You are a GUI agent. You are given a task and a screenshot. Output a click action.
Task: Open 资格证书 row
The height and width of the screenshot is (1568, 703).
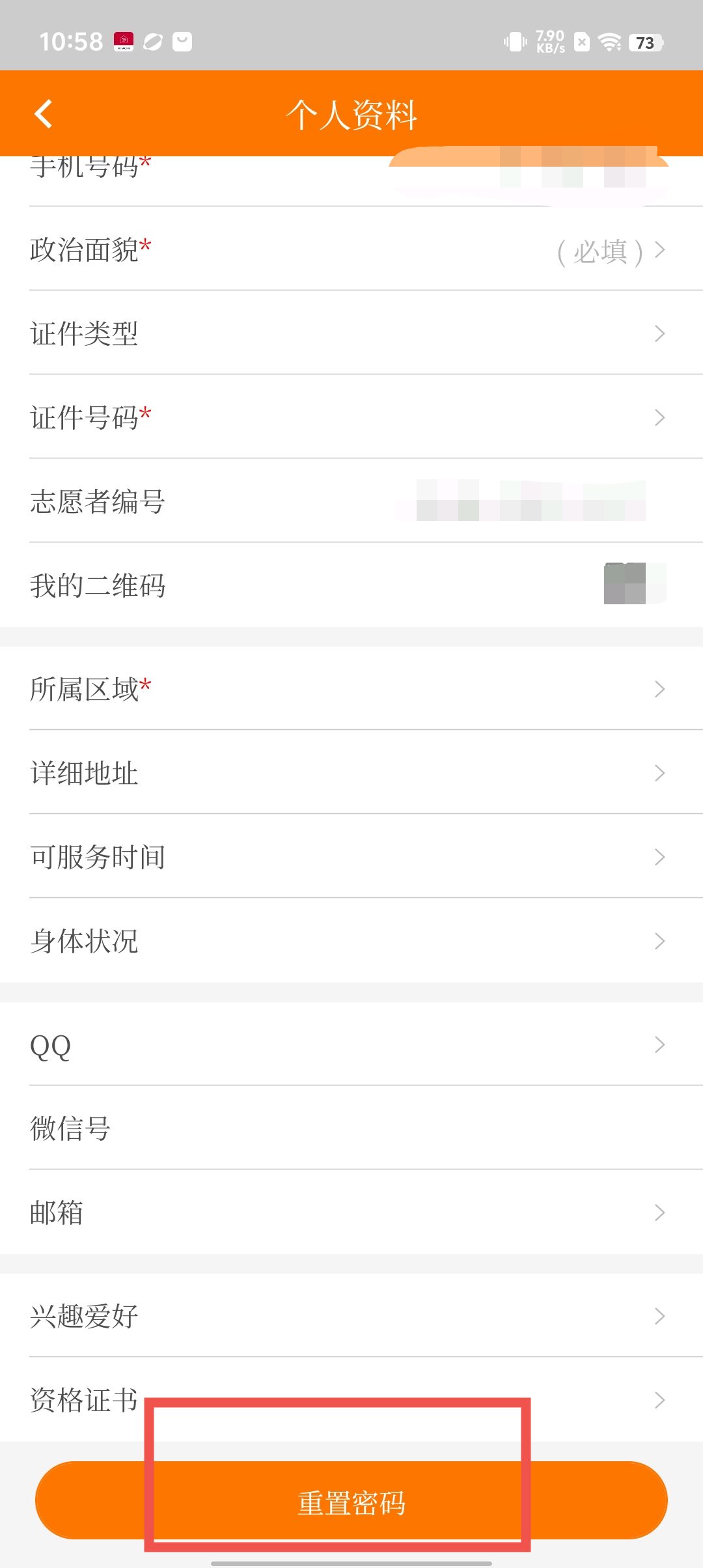point(351,1400)
